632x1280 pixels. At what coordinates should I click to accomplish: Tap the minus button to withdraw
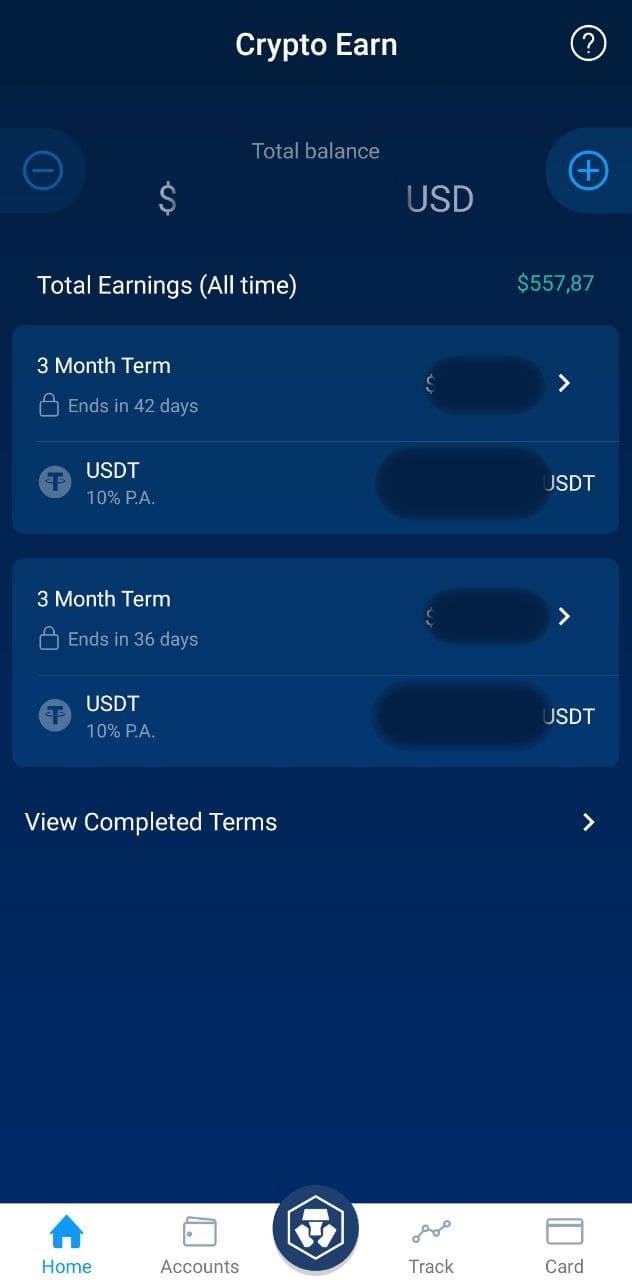tap(43, 171)
